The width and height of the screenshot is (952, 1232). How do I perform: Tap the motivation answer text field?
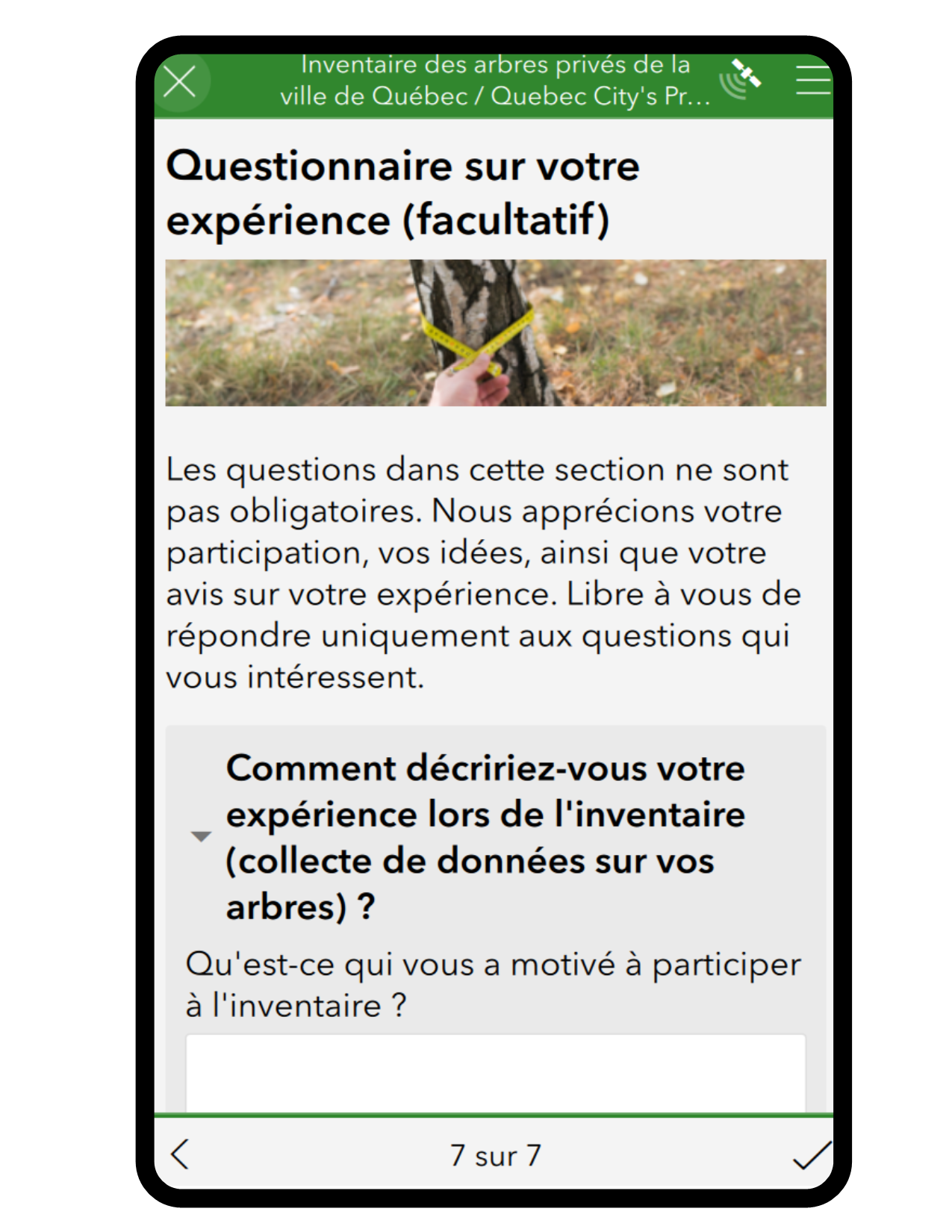(495, 1073)
